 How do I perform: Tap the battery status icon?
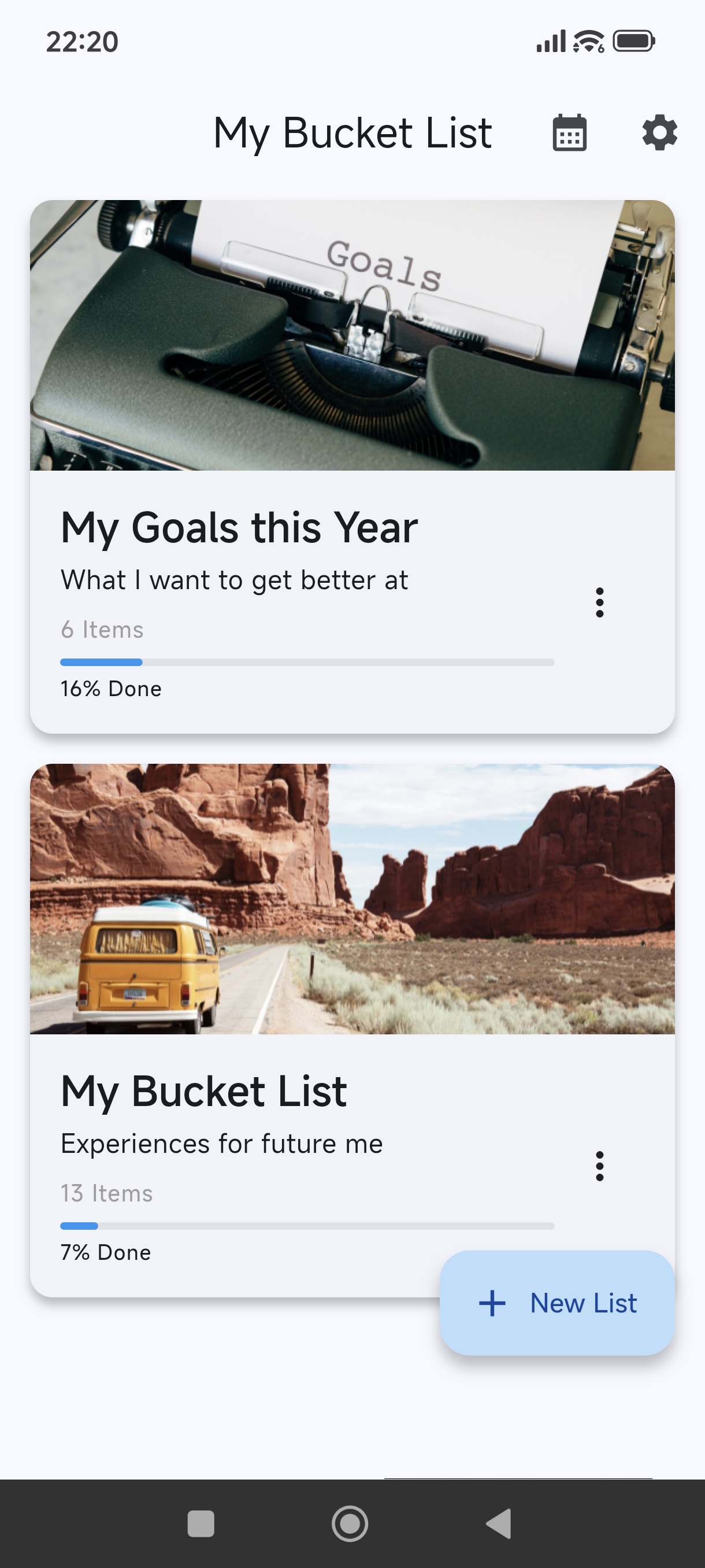click(634, 40)
